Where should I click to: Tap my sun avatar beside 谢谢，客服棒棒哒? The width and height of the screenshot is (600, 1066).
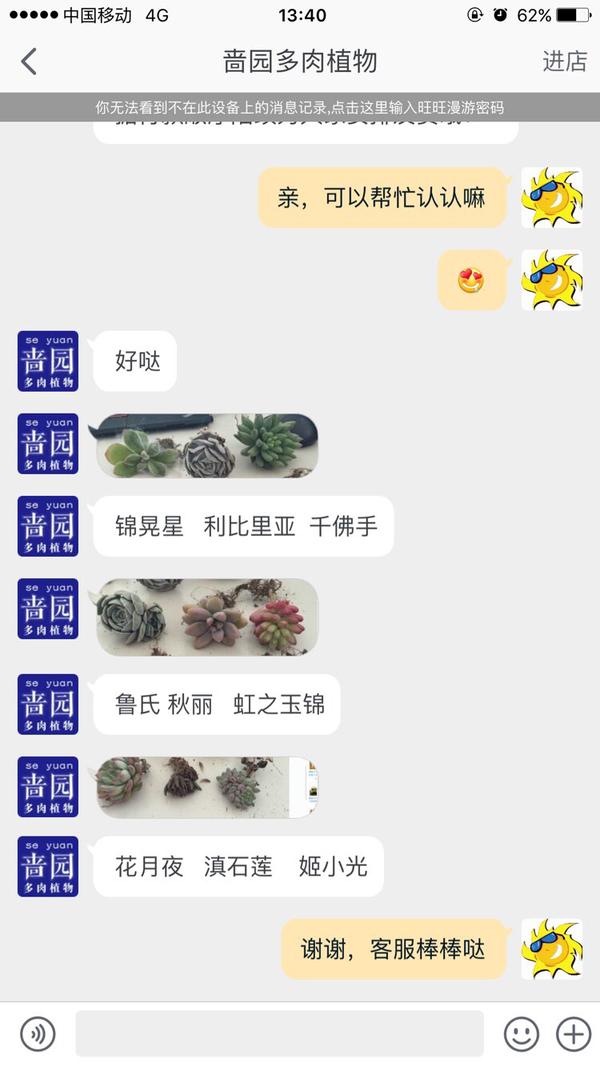click(x=552, y=948)
